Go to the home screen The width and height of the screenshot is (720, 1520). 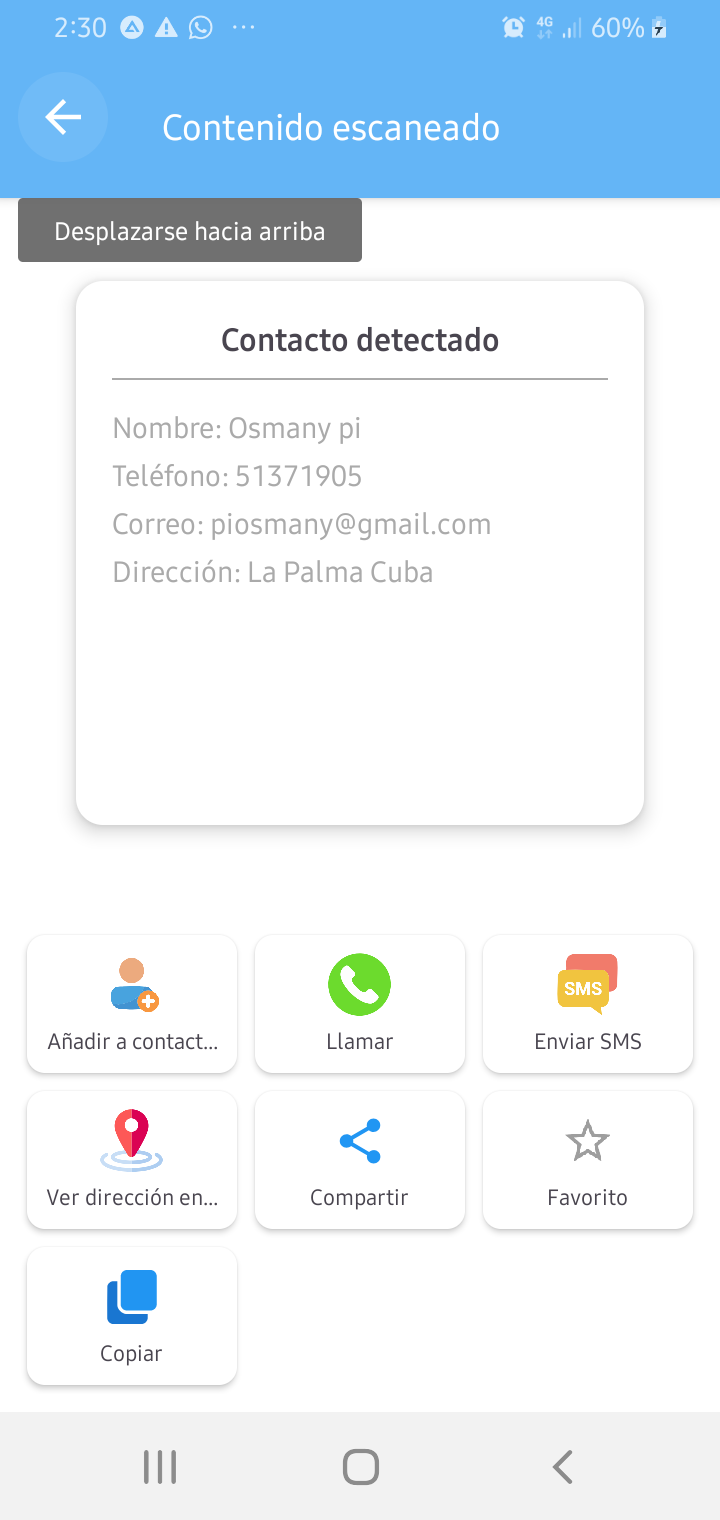(360, 1467)
